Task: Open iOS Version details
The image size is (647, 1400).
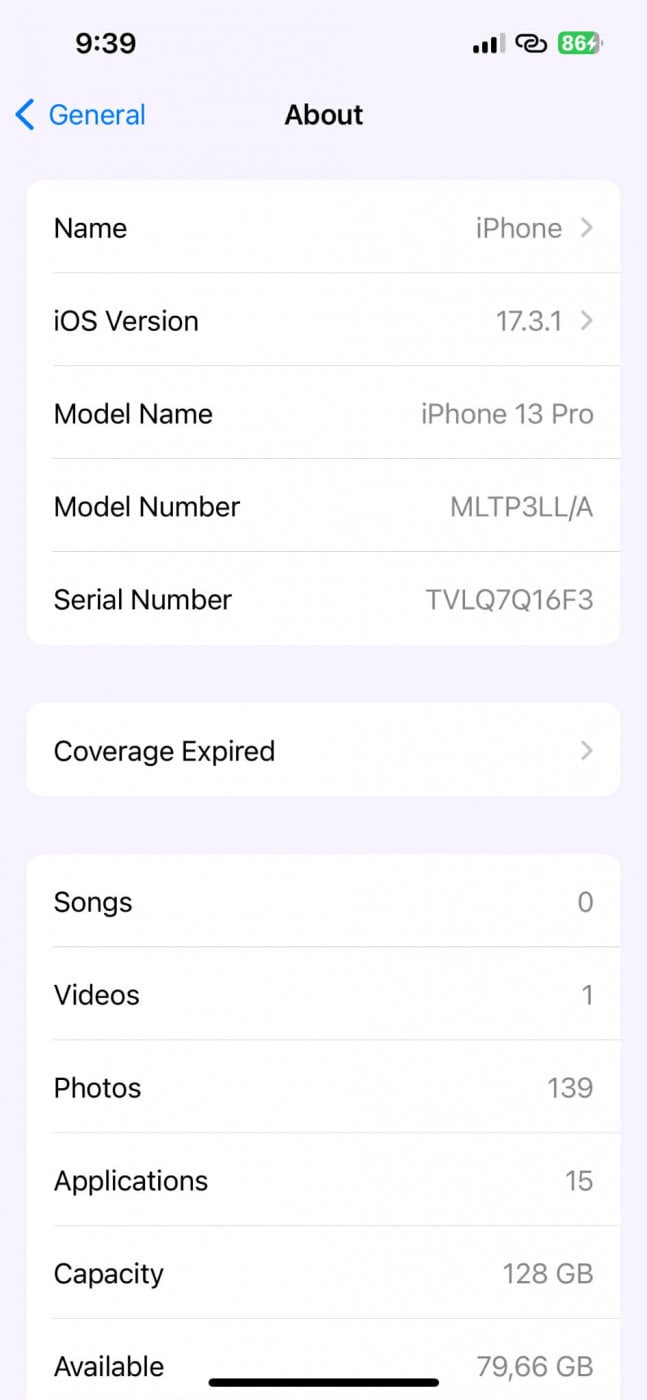Action: click(x=323, y=321)
